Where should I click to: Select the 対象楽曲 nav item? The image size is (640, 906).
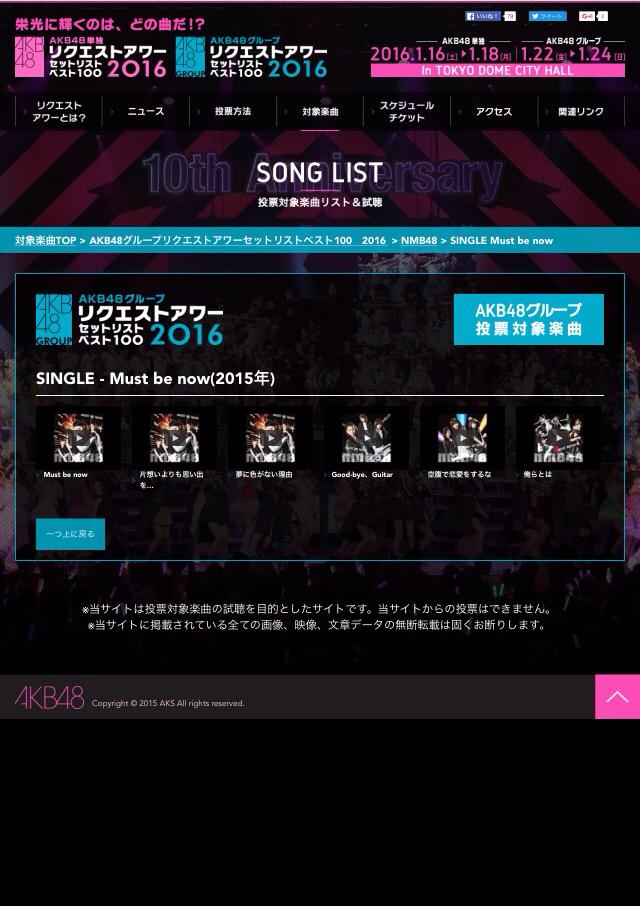(320, 112)
